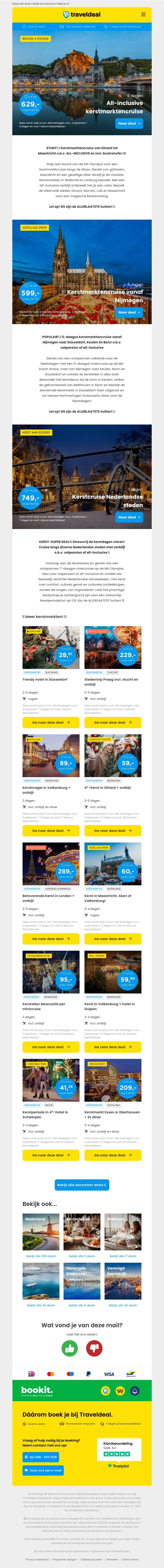Tap Naar deal for the cruise from Nijmegen
Image resolution: width=164 pixels, height=1568 pixels.
[x=129, y=312]
